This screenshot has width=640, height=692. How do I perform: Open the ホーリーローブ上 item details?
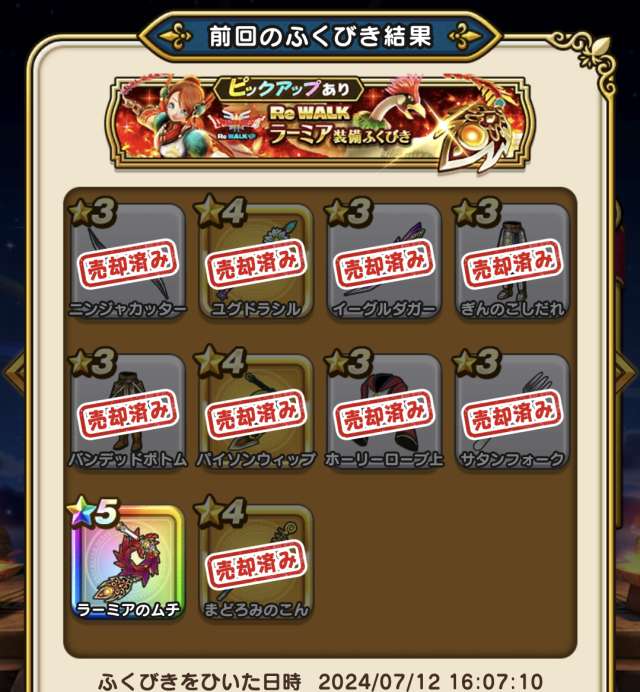[x=383, y=411]
